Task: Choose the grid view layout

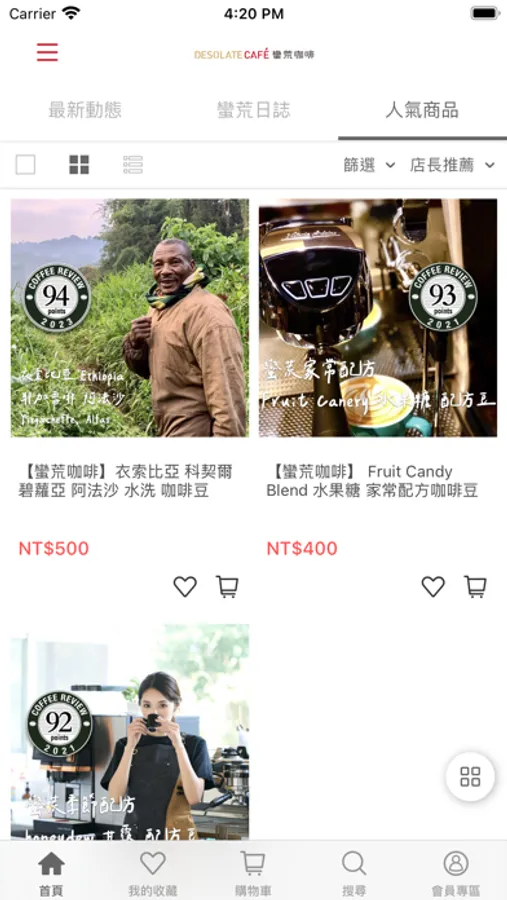Action: point(79,165)
